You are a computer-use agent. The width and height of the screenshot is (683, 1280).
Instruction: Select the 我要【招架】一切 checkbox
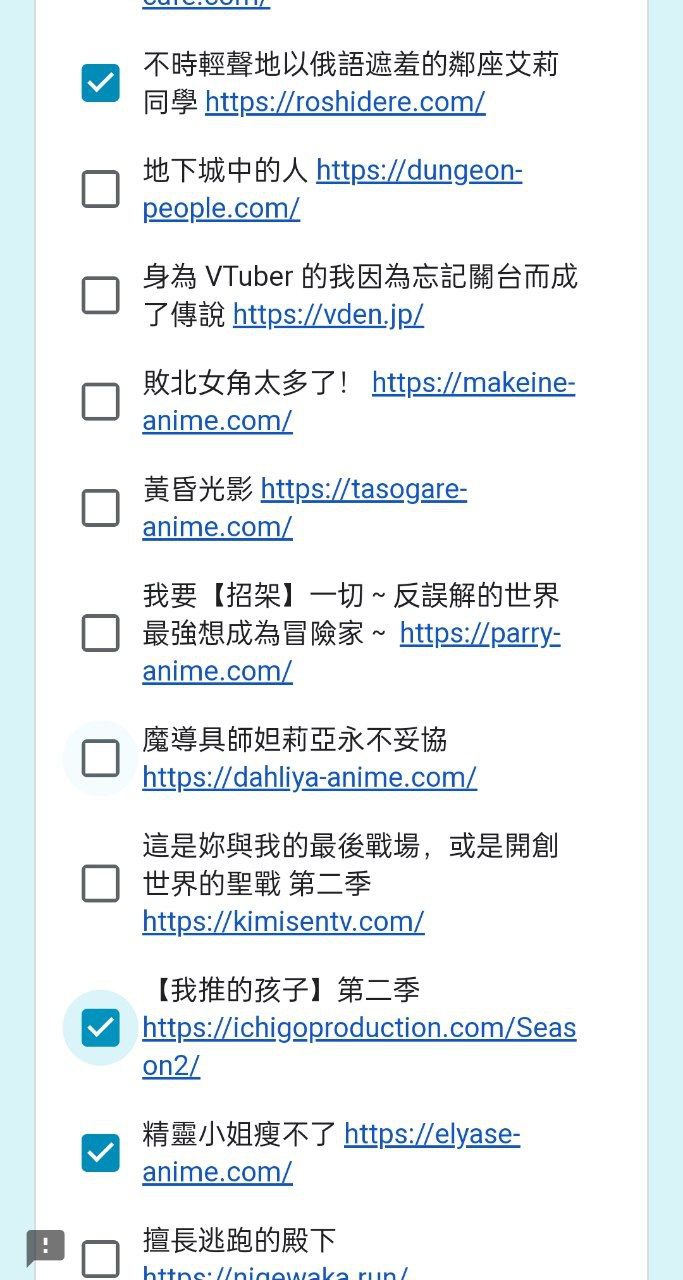100,633
